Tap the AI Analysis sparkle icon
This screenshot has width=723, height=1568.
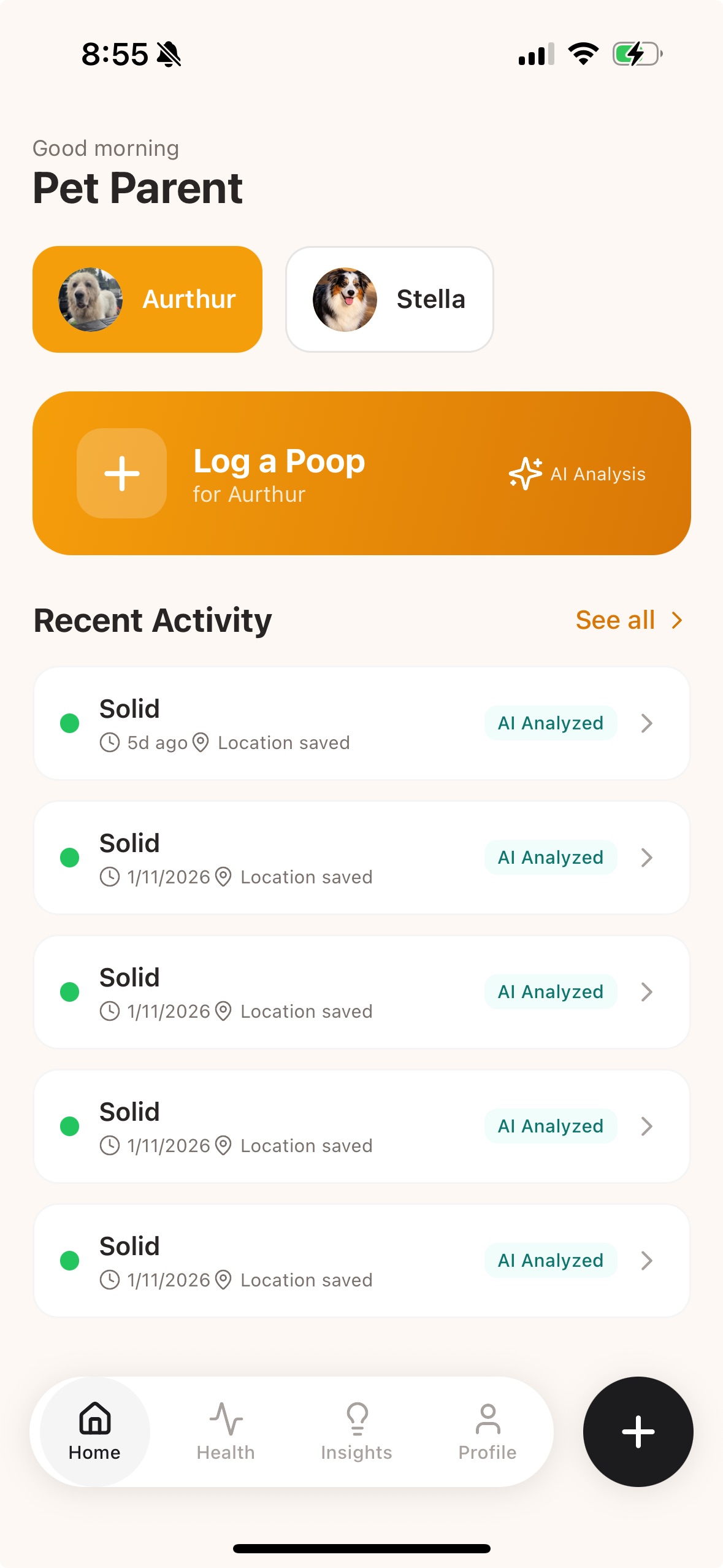tap(524, 474)
